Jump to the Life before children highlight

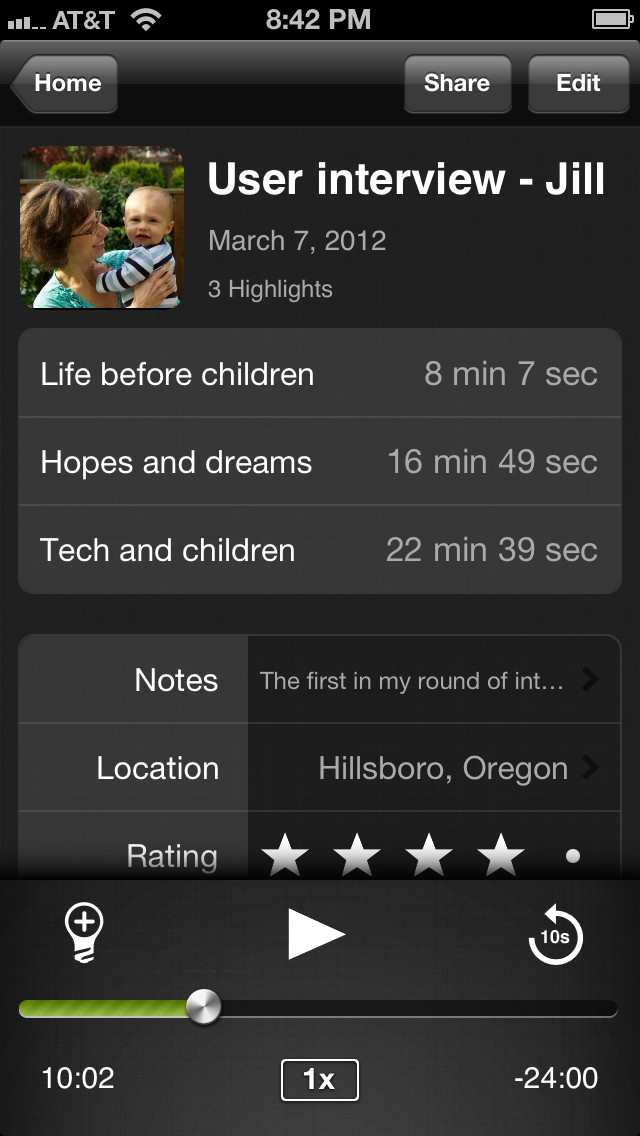click(x=320, y=374)
